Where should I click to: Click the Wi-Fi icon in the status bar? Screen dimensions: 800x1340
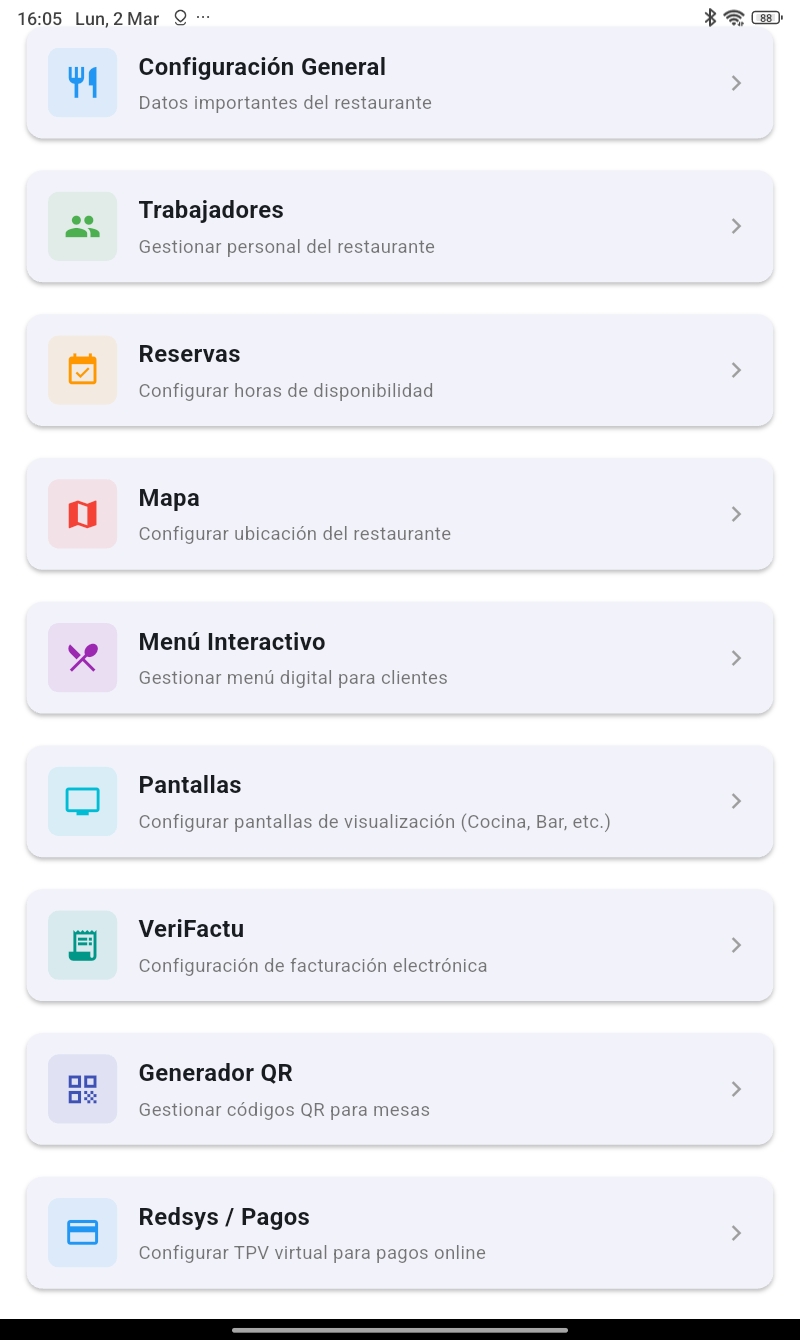click(734, 17)
